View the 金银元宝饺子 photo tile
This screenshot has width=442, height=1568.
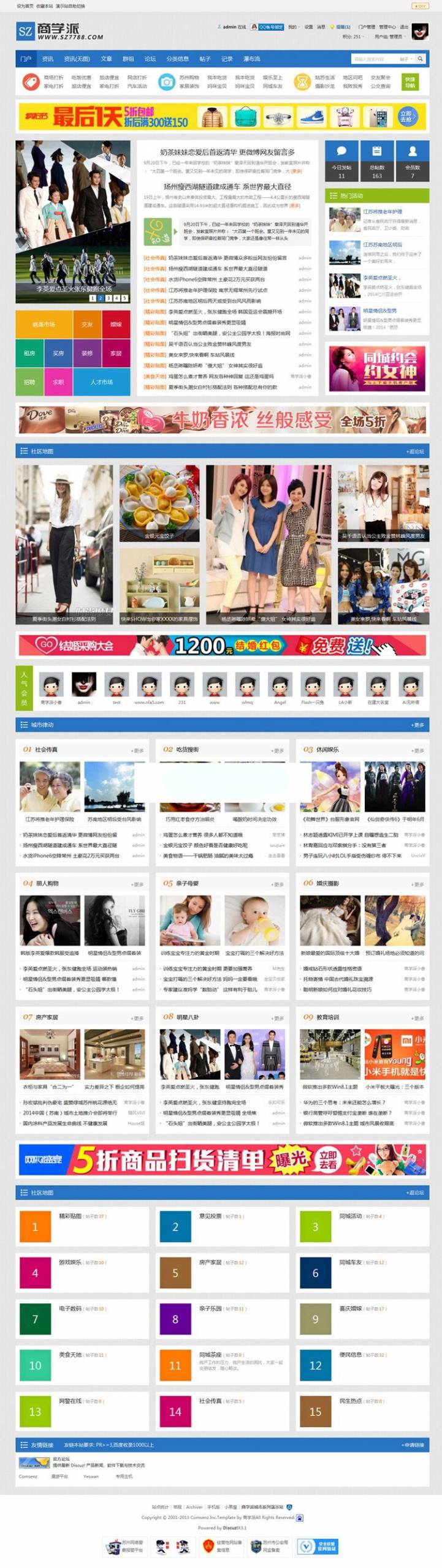[x=159, y=503]
